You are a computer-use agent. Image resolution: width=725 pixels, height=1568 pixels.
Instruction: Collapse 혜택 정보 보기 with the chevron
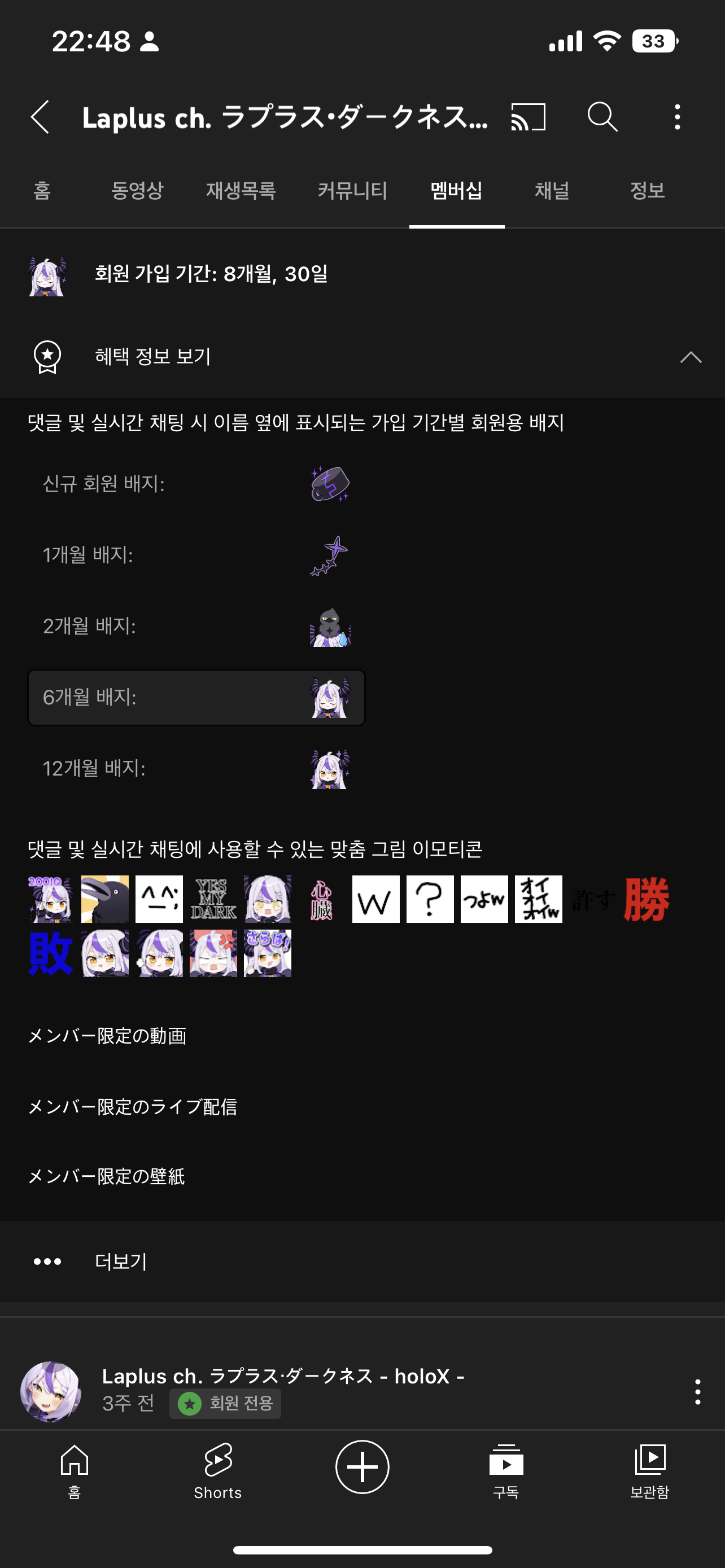pos(691,358)
